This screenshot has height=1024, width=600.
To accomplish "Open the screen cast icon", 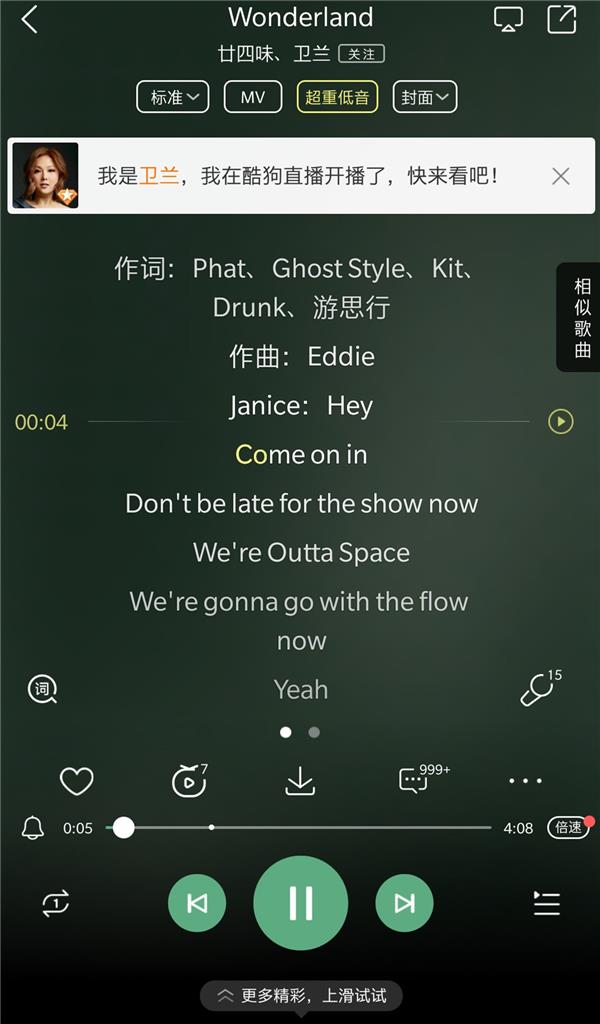I will [508, 19].
